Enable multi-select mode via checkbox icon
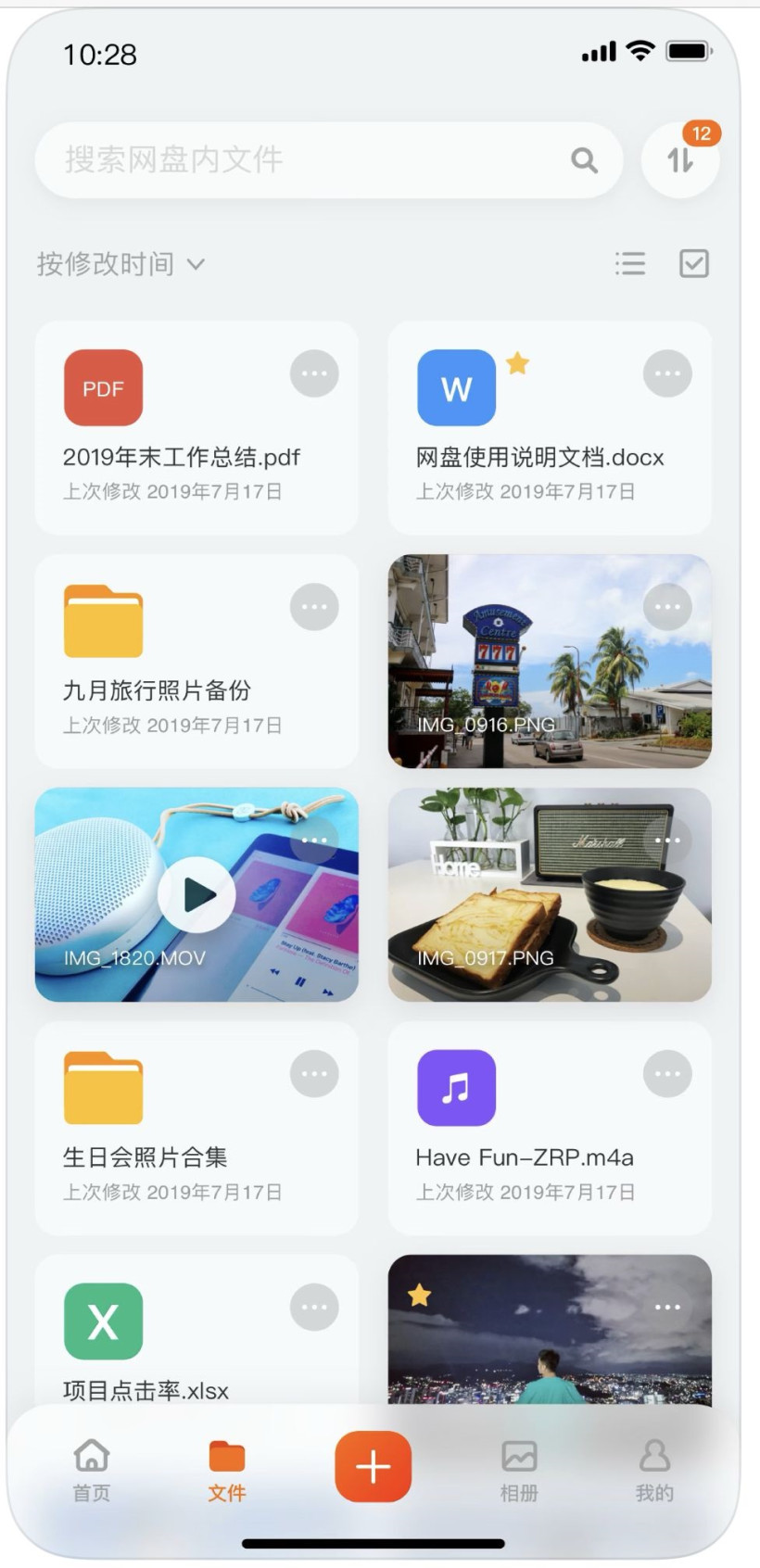This screenshot has width=760, height=1568. click(x=693, y=264)
